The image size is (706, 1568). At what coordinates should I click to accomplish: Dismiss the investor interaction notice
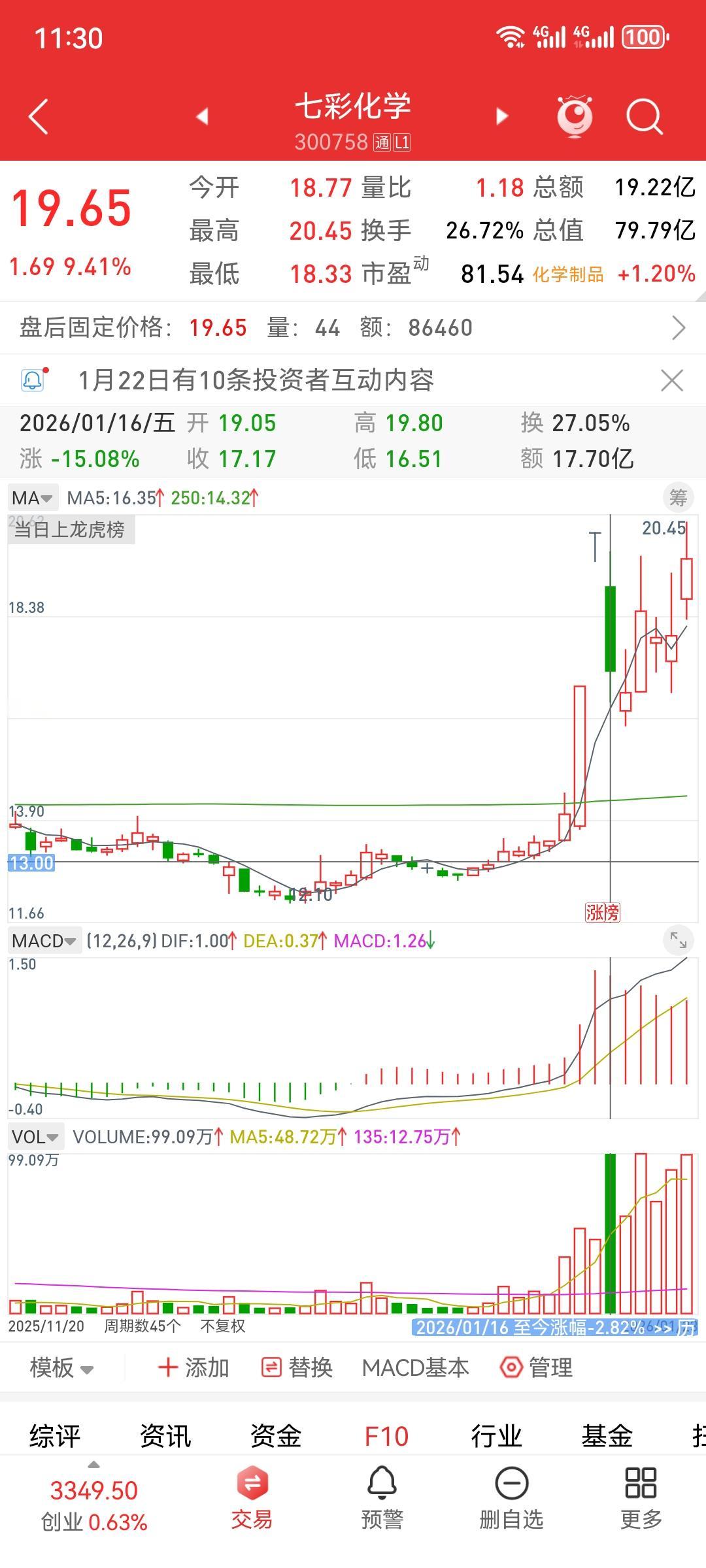point(672,380)
